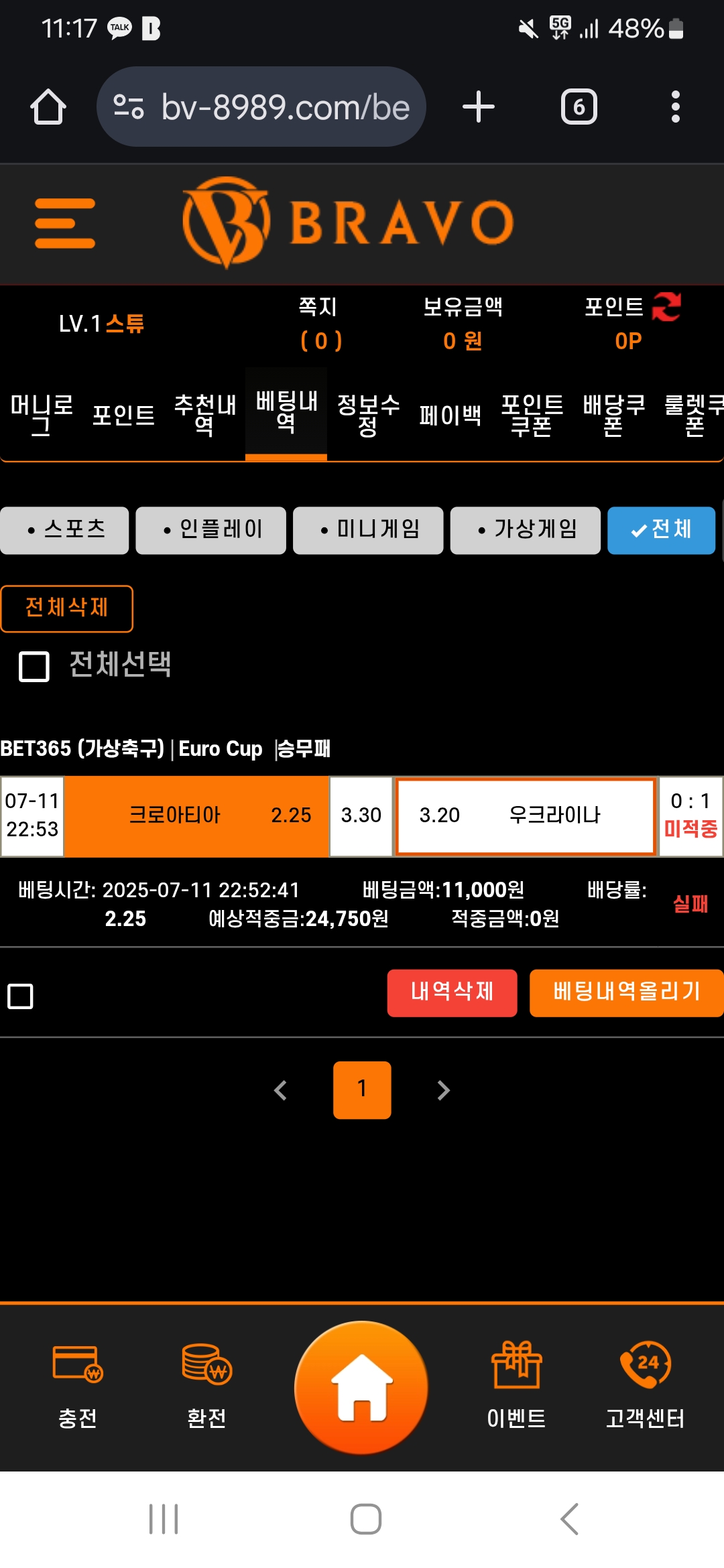Refresh points with the red arrows icon
This screenshot has width=724, height=1568.
[666, 307]
